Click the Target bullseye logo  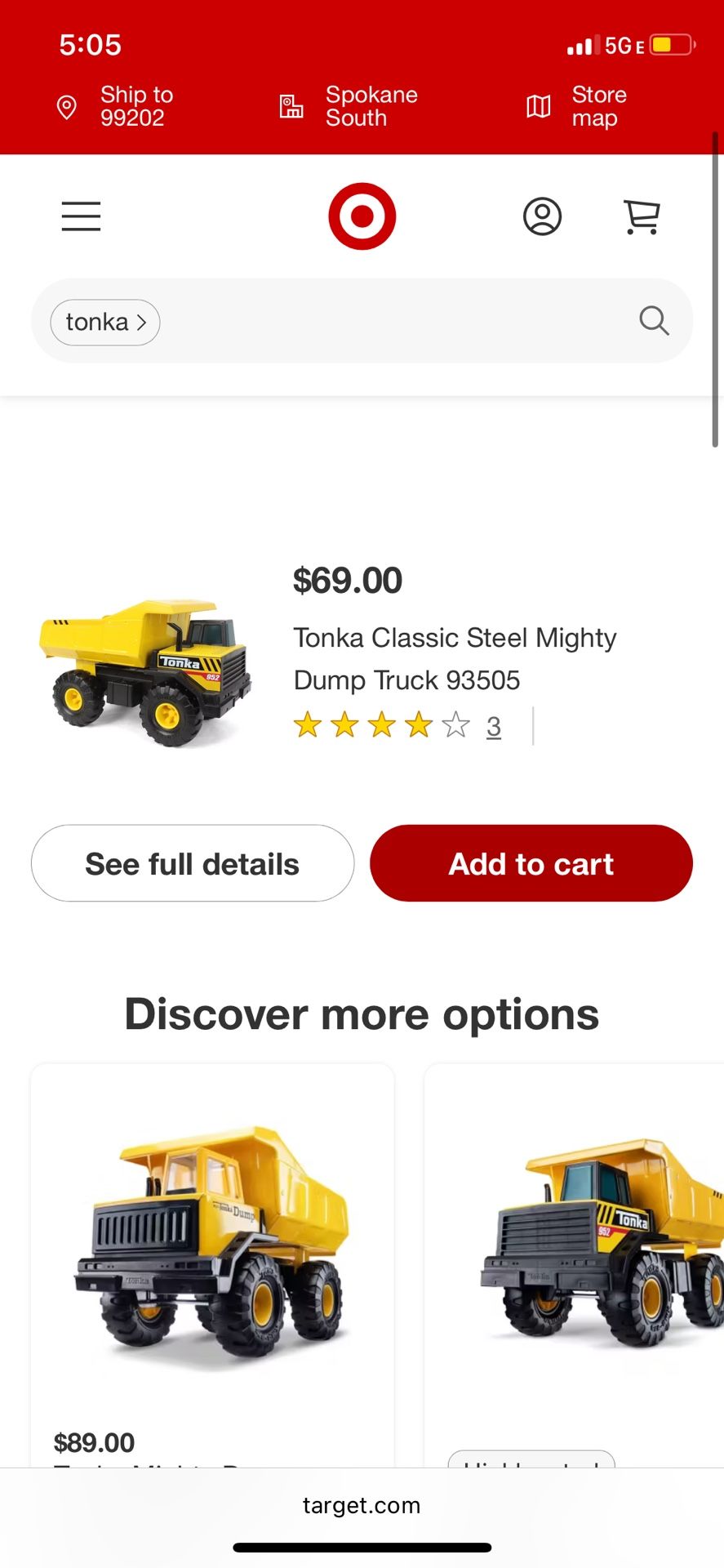[x=362, y=215]
